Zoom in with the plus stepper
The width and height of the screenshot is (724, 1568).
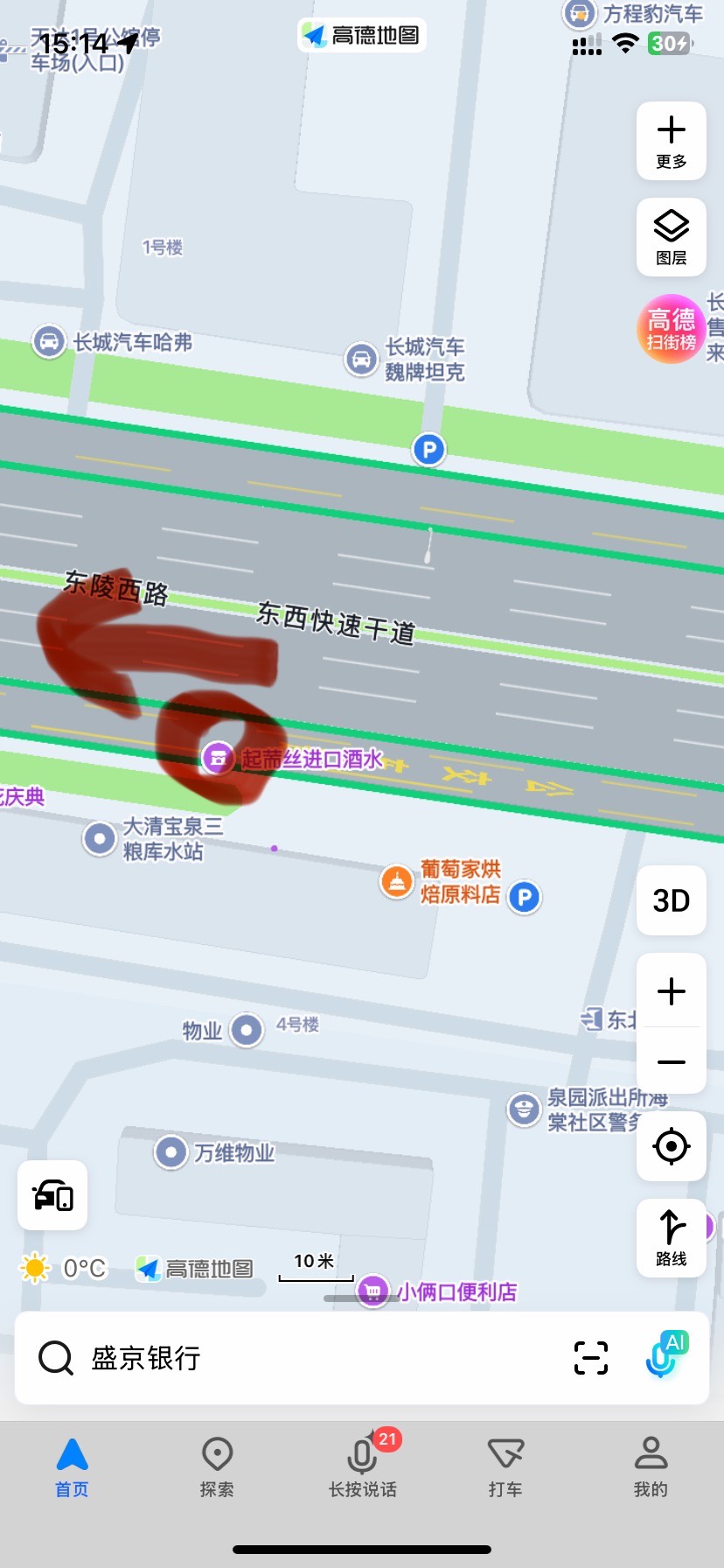point(671,991)
